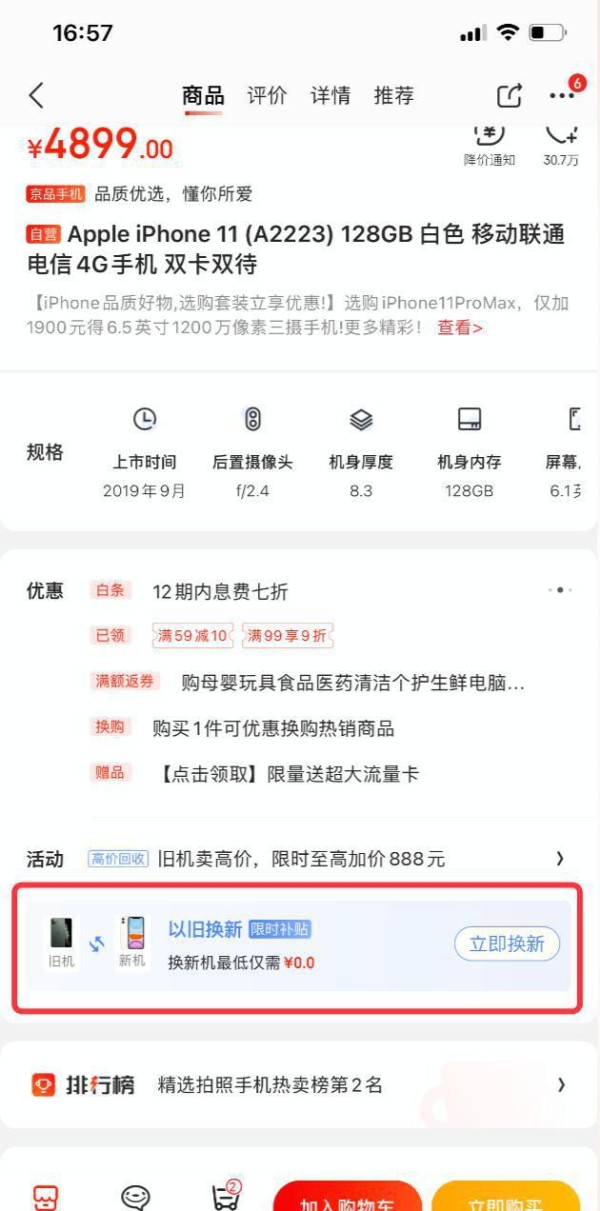Open the shopping cart icon

pyautogui.click(x=226, y=1196)
